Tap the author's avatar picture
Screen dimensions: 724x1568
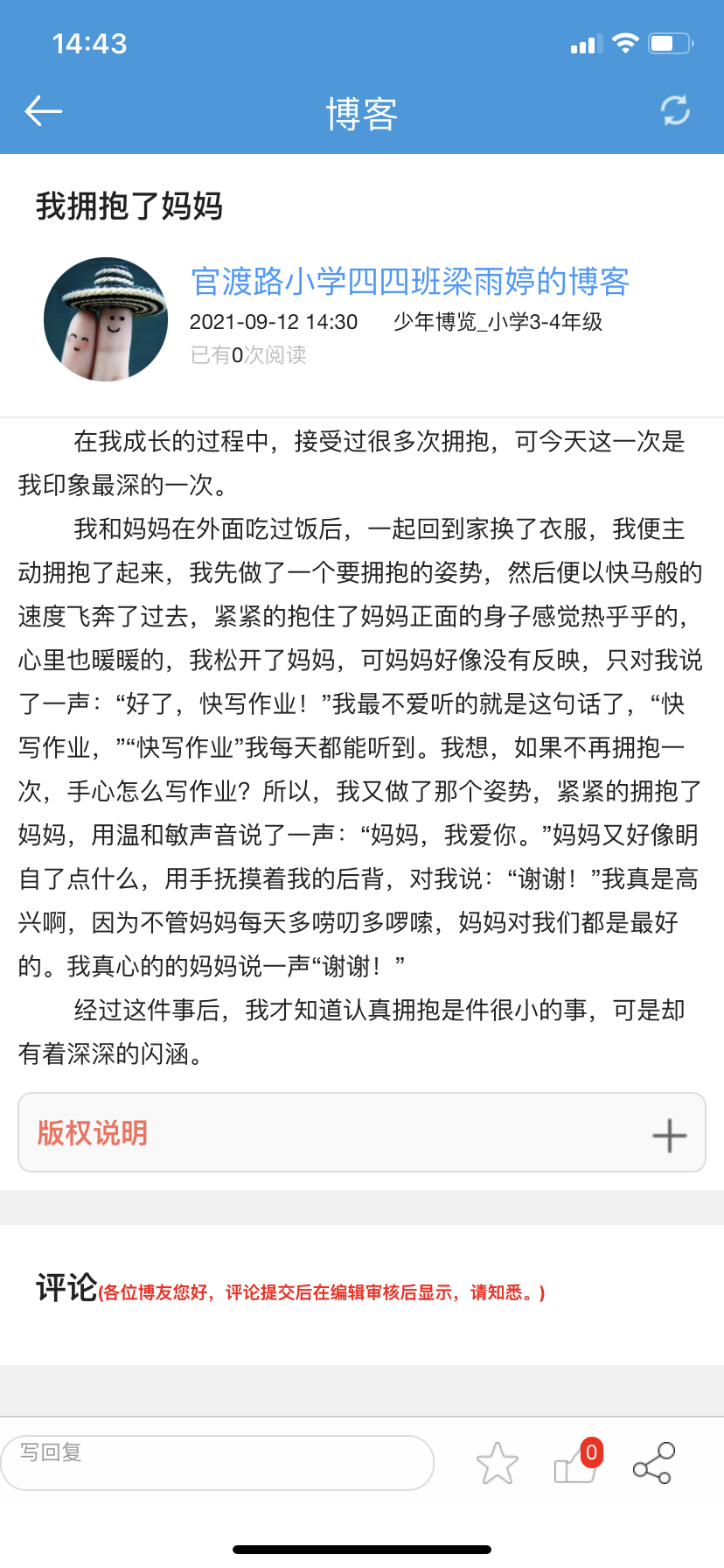click(x=106, y=319)
